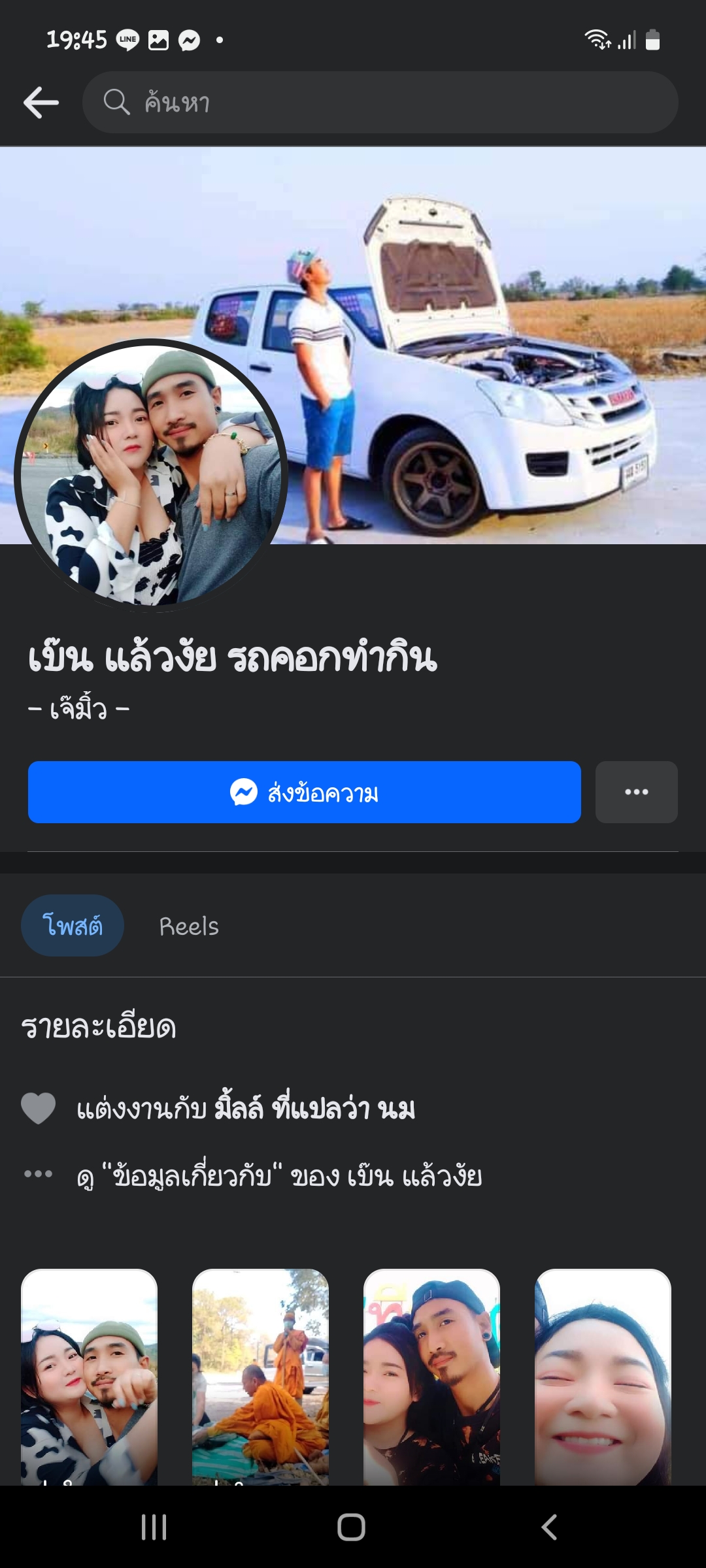Open the system recent apps button

[x=154, y=1527]
